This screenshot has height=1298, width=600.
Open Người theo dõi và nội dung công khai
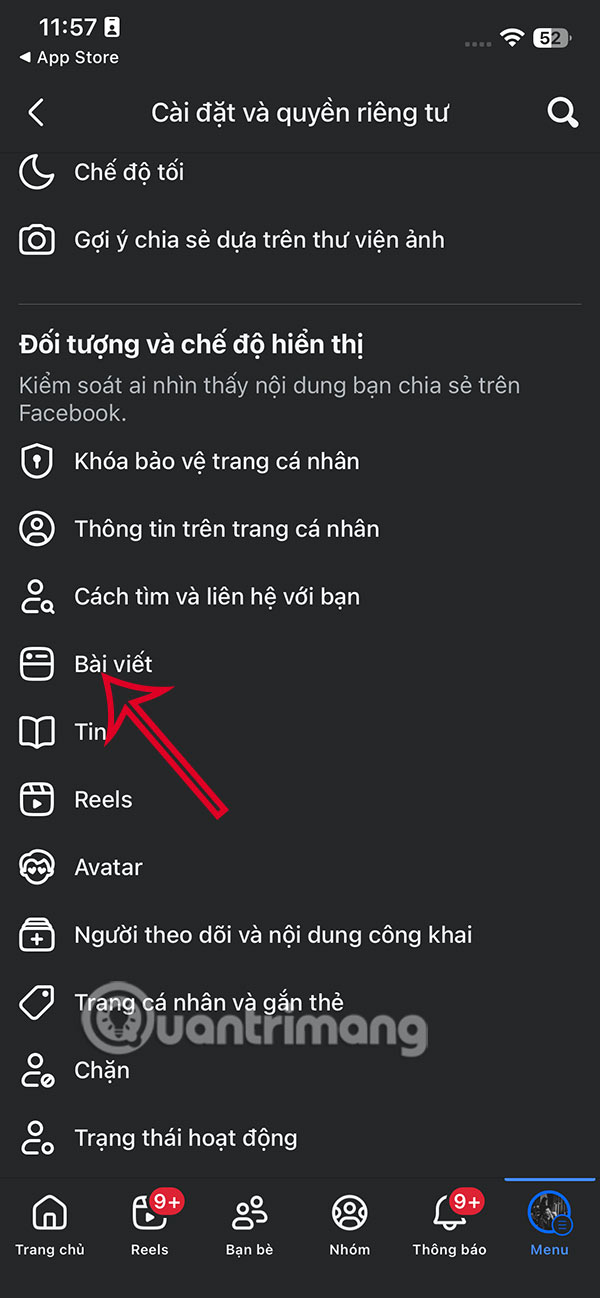tap(272, 935)
